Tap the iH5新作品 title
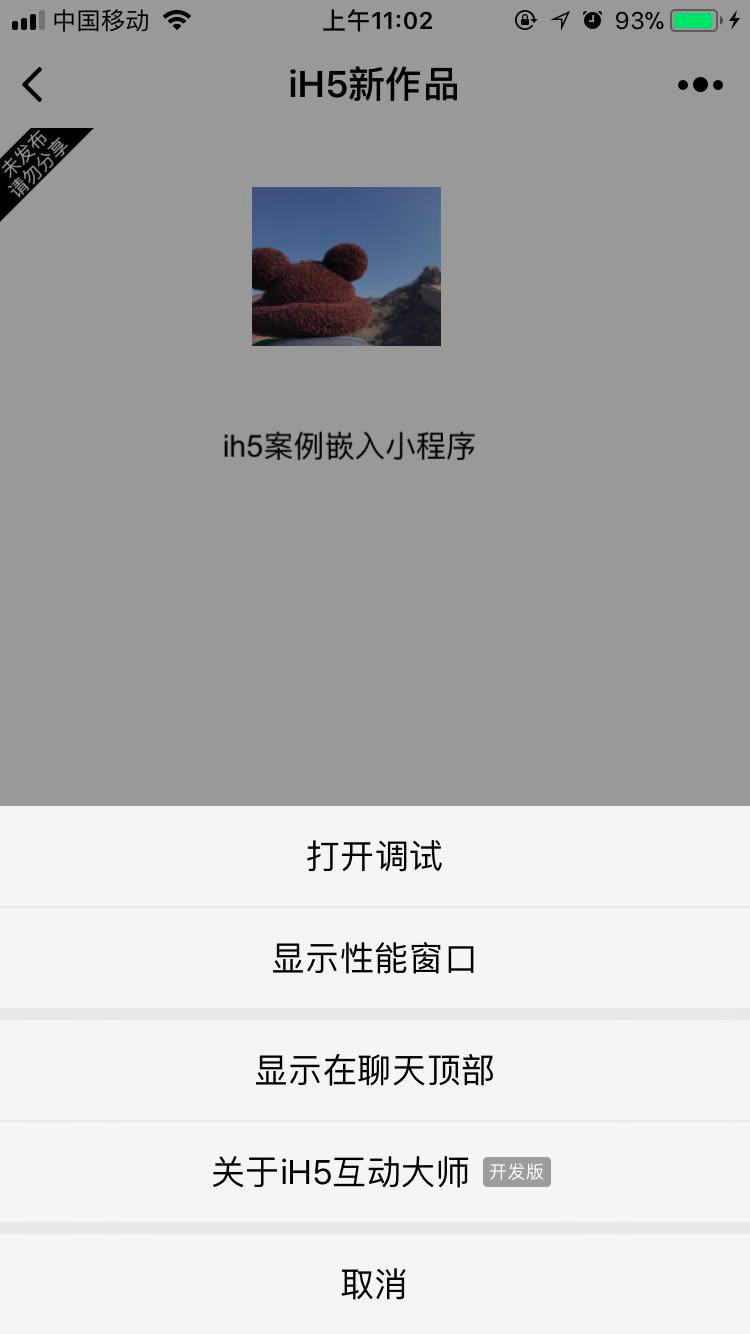The width and height of the screenshot is (750, 1334). point(374,86)
